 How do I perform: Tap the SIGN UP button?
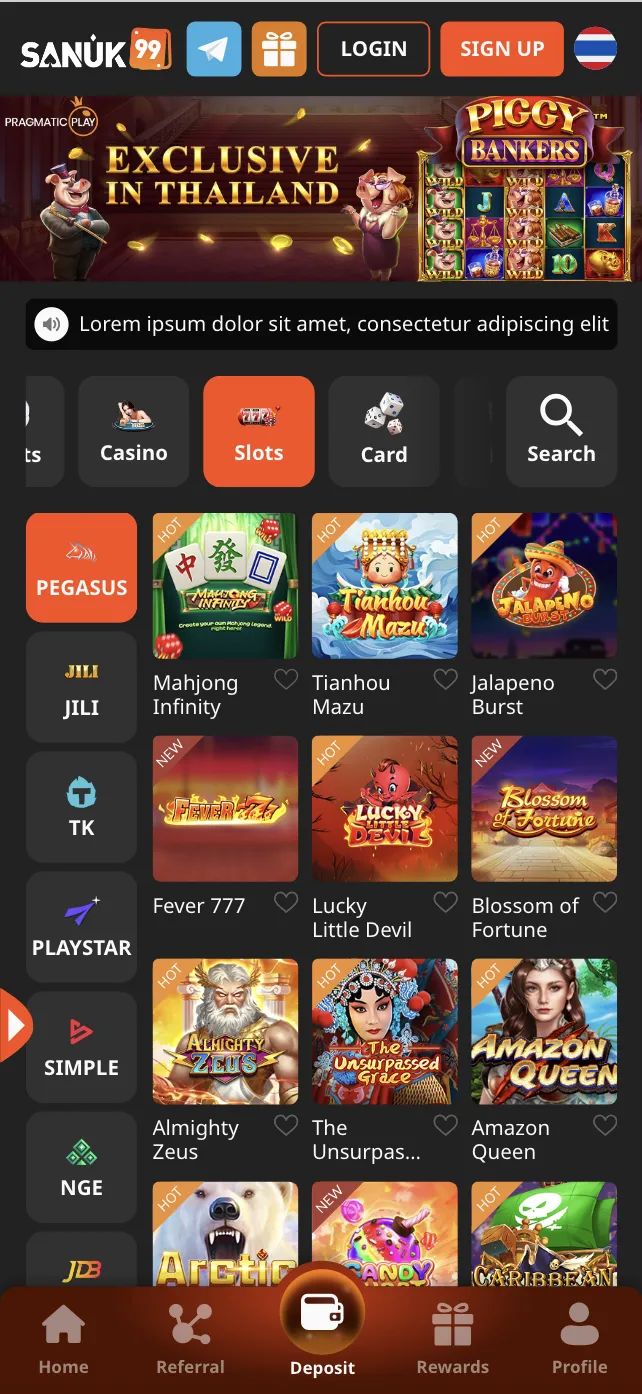(x=502, y=49)
